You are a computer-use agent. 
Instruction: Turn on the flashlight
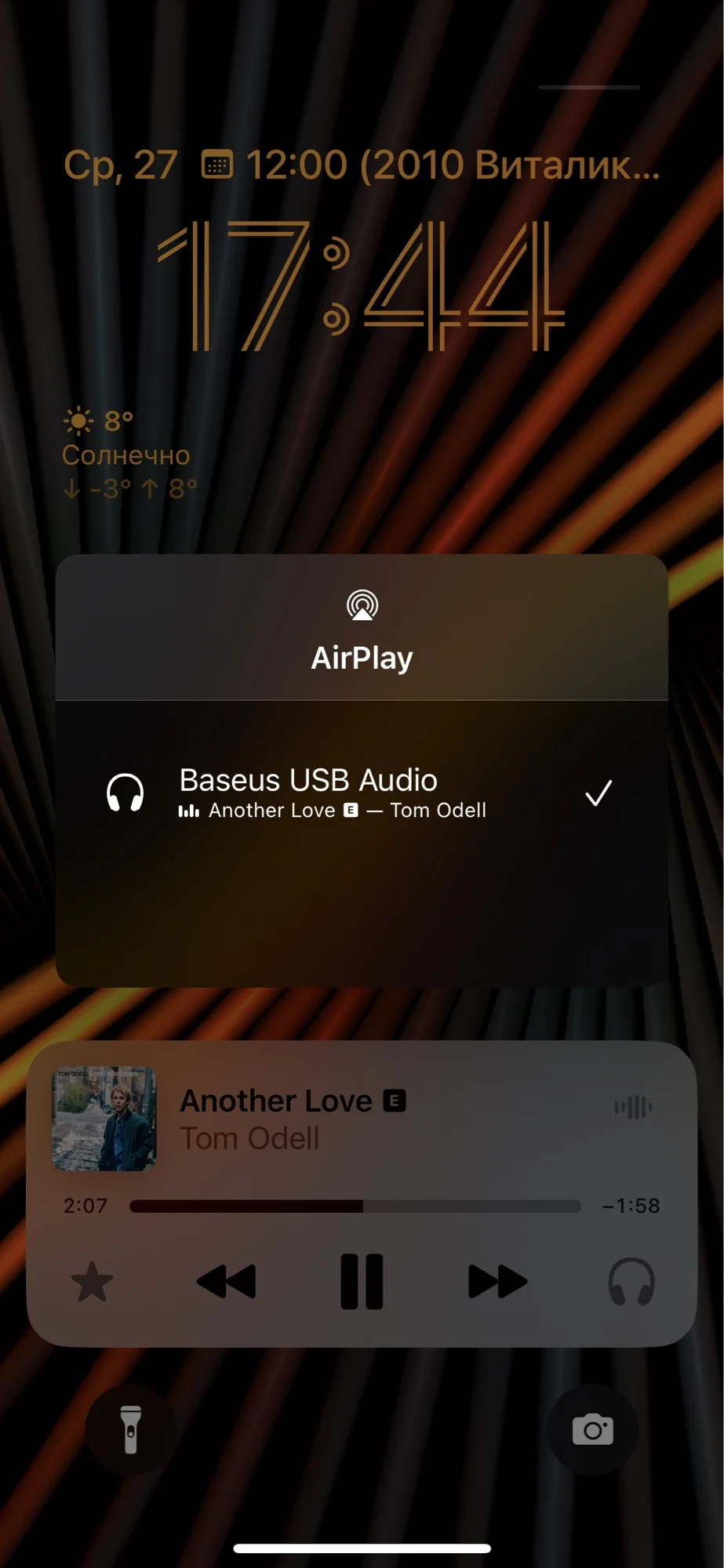pyautogui.click(x=131, y=1430)
